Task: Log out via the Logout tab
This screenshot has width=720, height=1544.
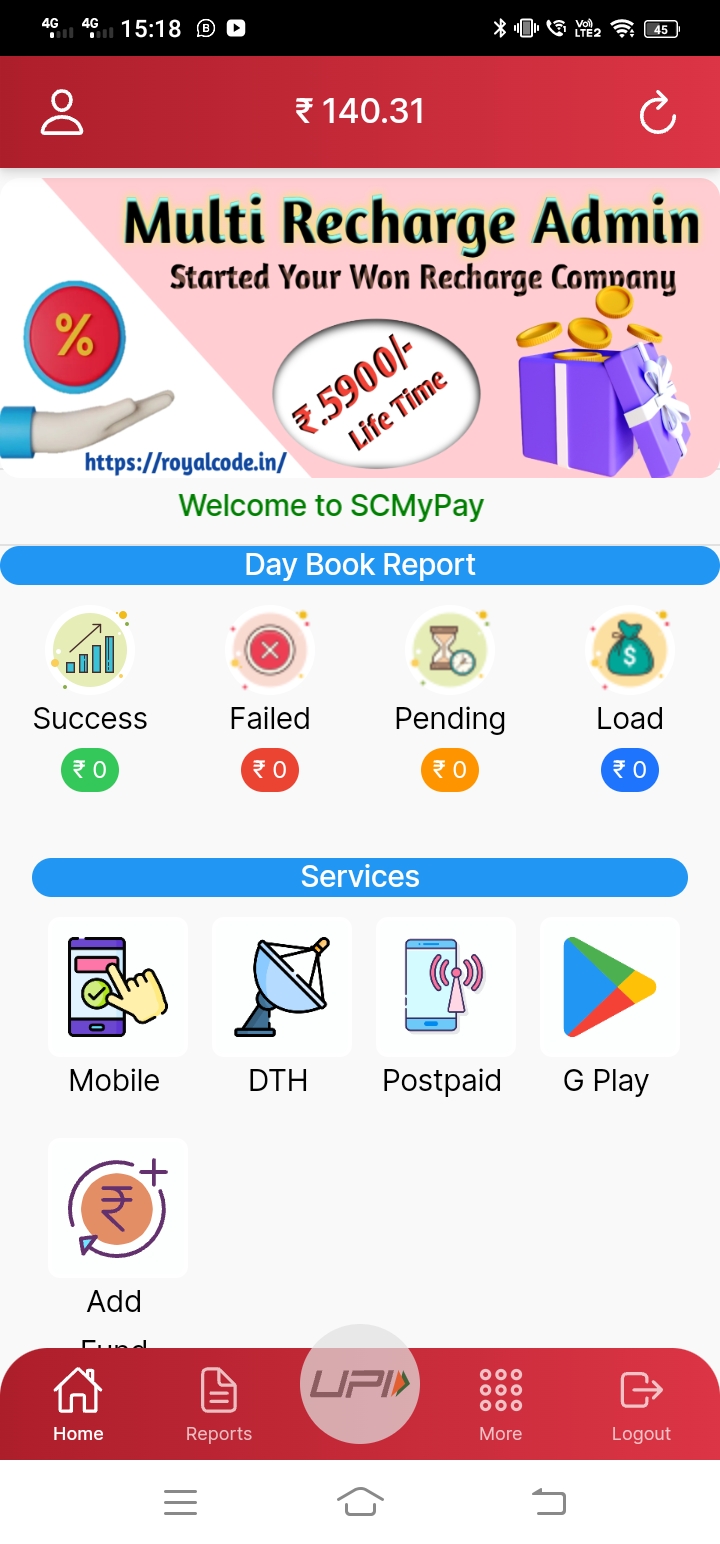Action: pyautogui.click(x=641, y=1404)
